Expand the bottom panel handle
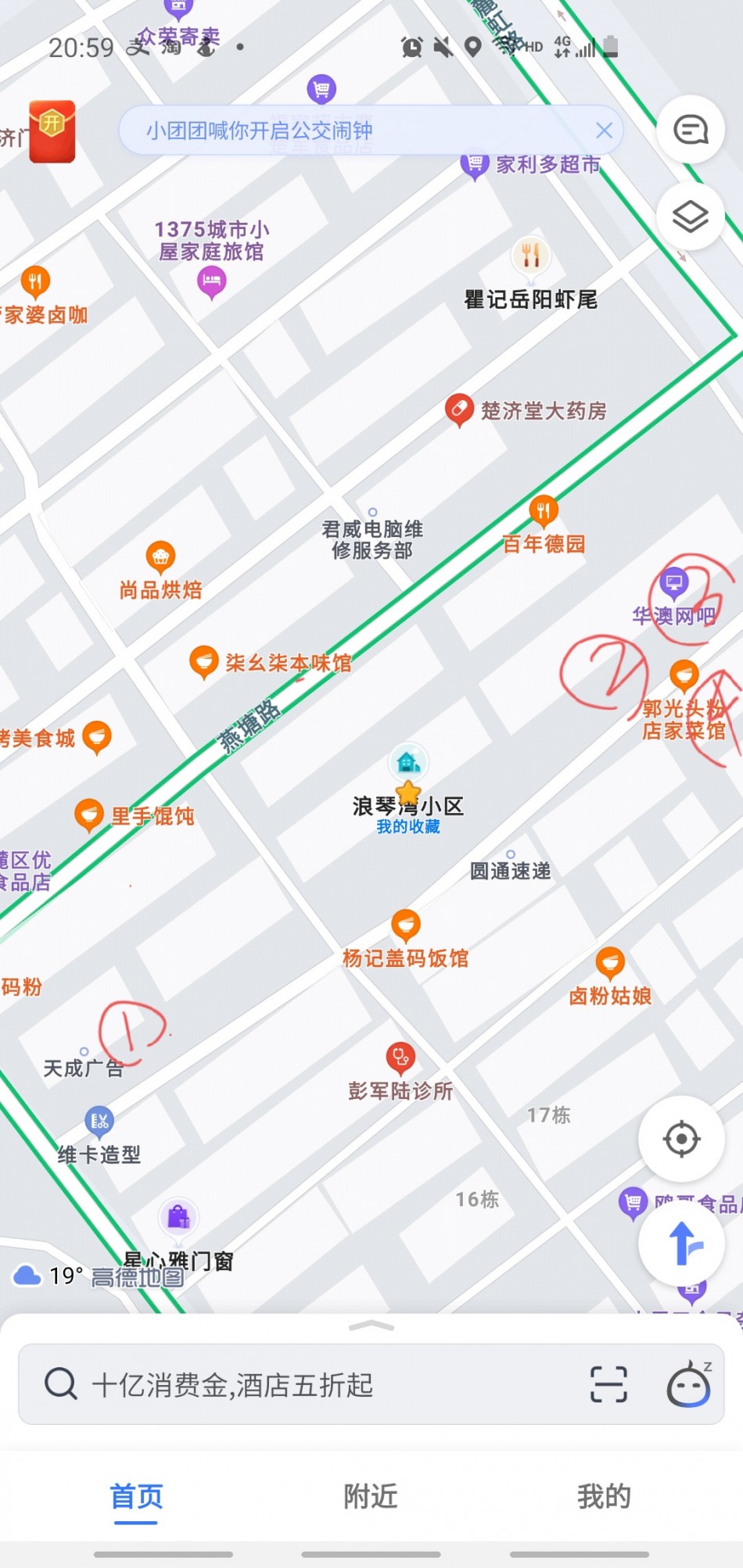The height and width of the screenshot is (1568, 743). (371, 1326)
